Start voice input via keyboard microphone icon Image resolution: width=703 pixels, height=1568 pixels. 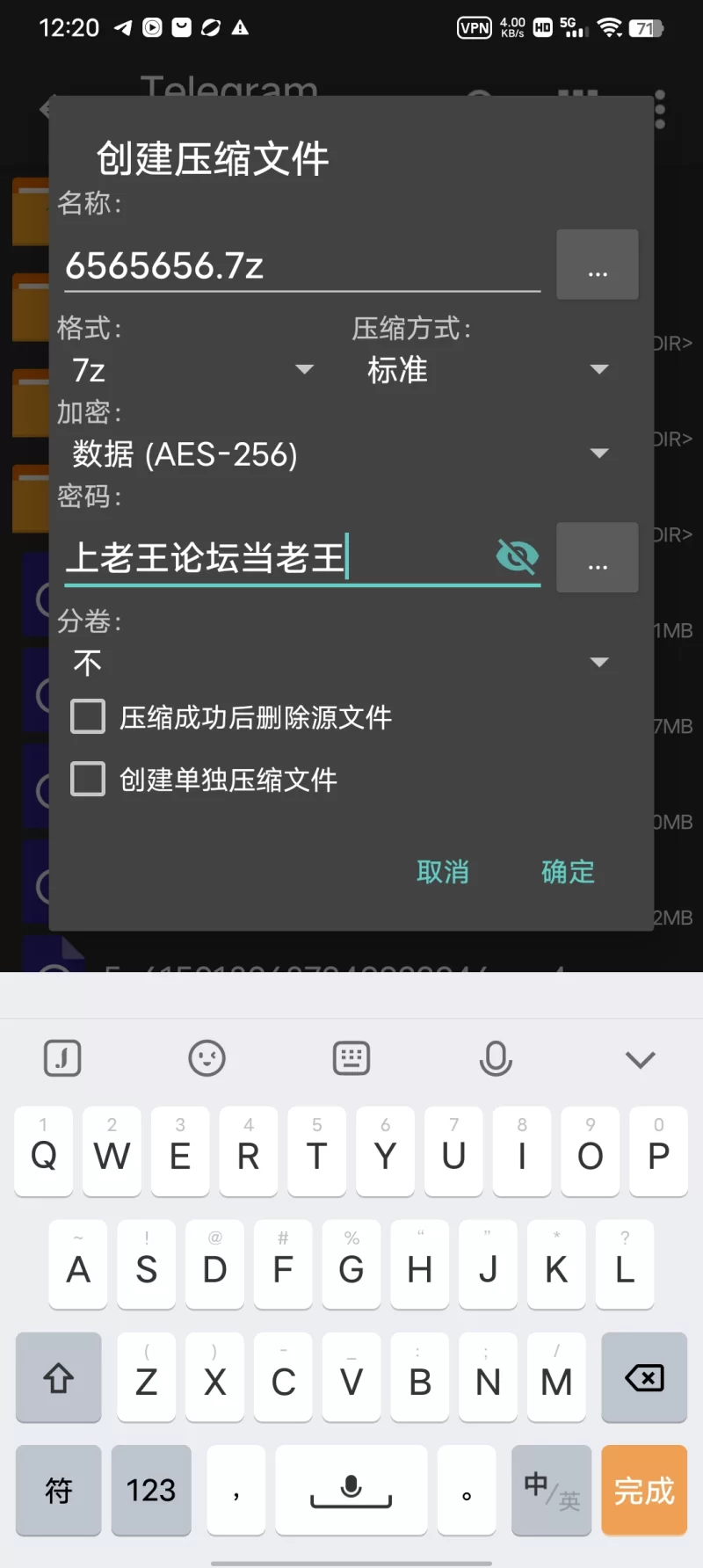496,1058
